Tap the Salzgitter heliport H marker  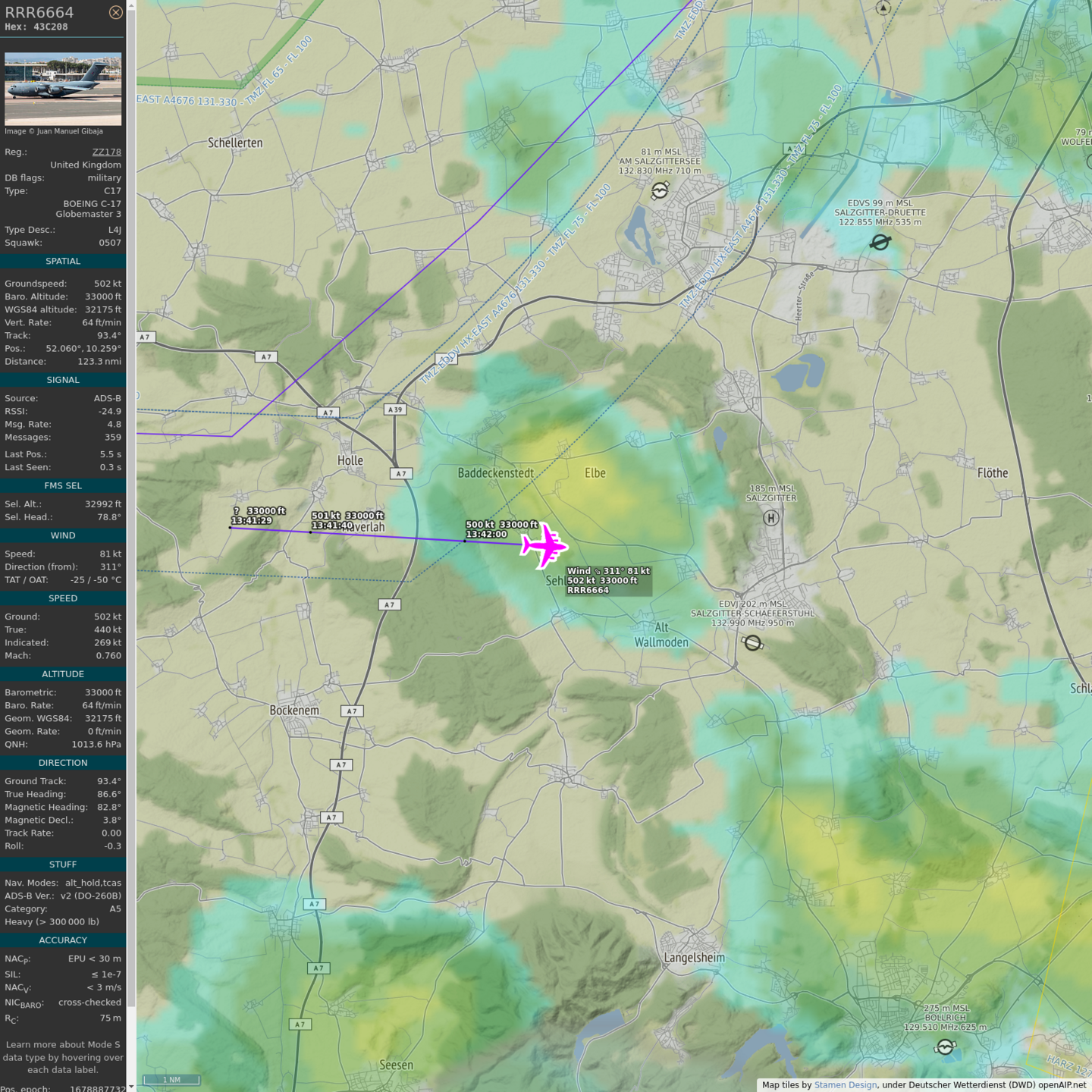point(771,518)
